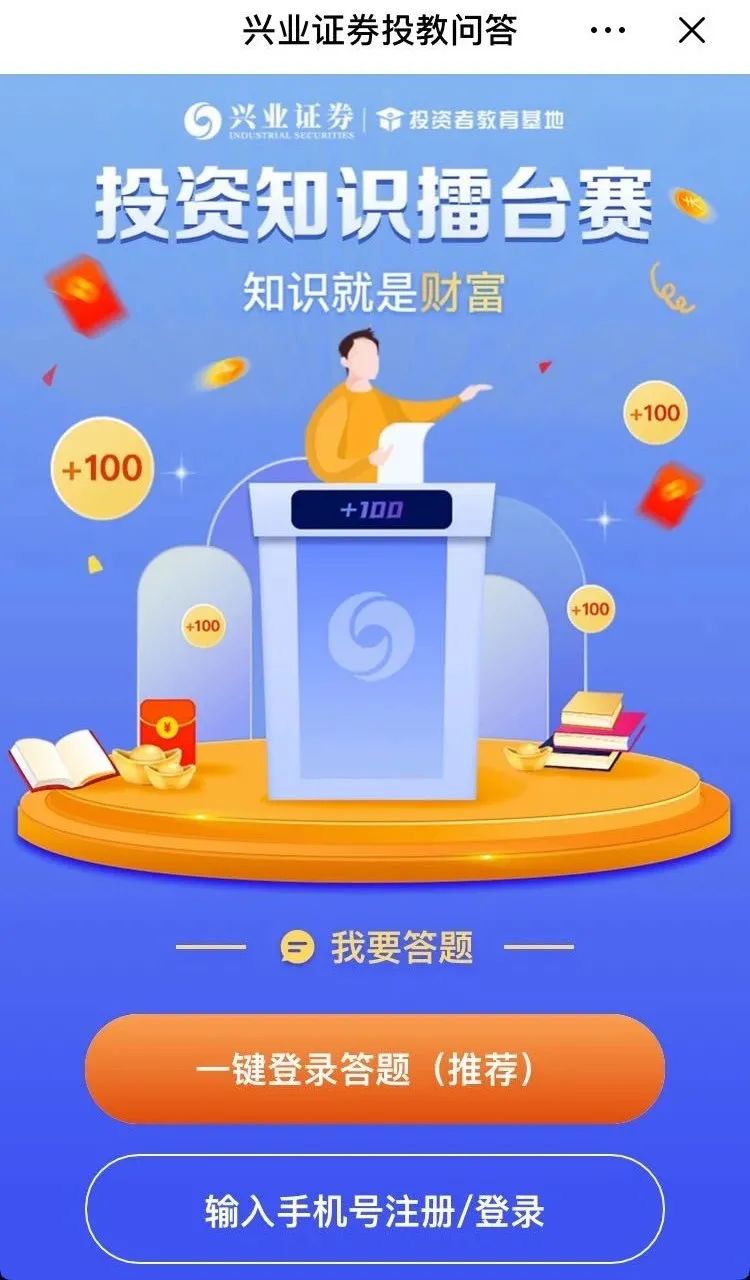Open the three-dot more options menu
This screenshot has height=1280, width=750.
(x=608, y=31)
